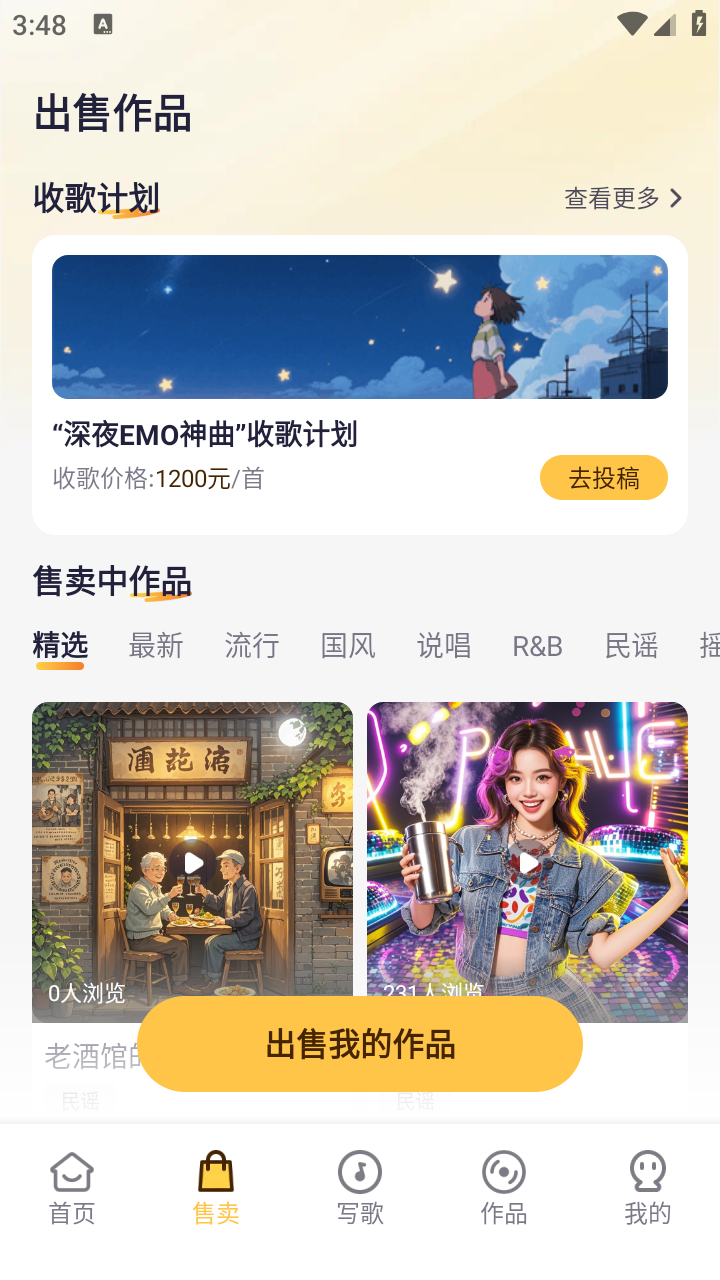Tap the battery indicator in status bar
The width and height of the screenshot is (720, 1280).
pyautogui.click(x=699, y=22)
